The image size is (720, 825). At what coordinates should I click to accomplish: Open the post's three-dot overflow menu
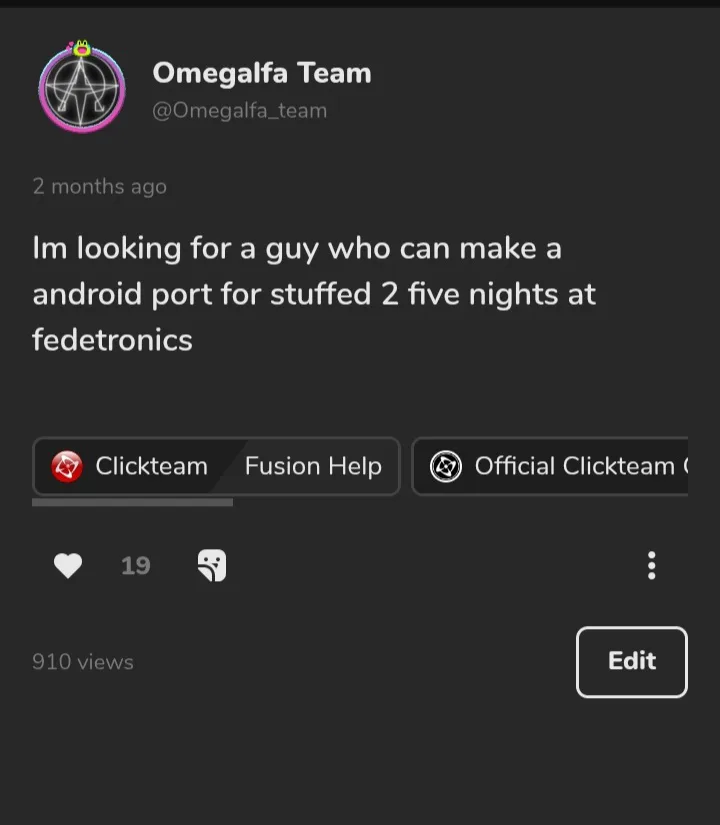pyautogui.click(x=651, y=566)
